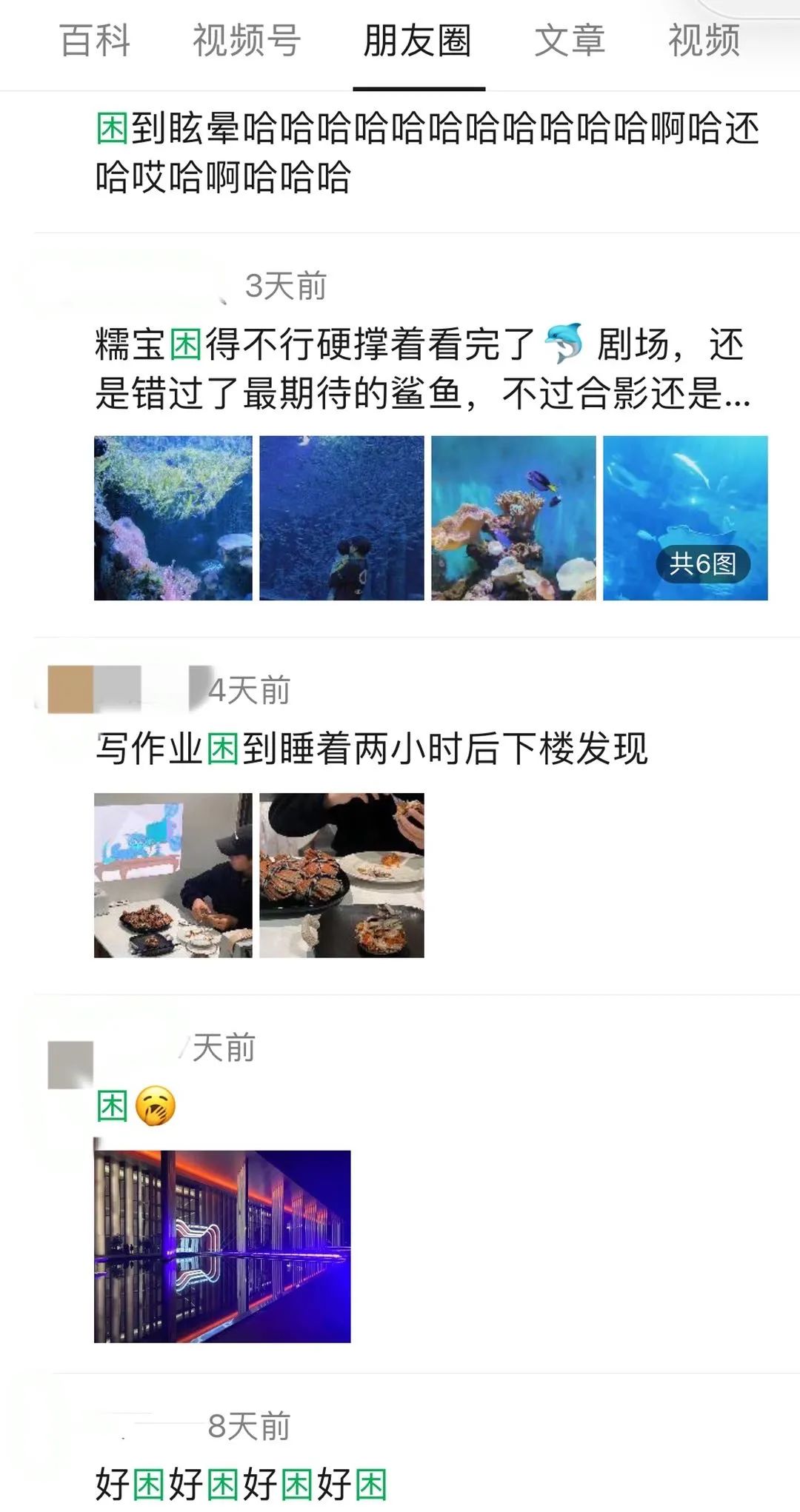This screenshot has width=800, height=1512.
Task: Open the photo tile labeled 共6图
Action: (685, 518)
